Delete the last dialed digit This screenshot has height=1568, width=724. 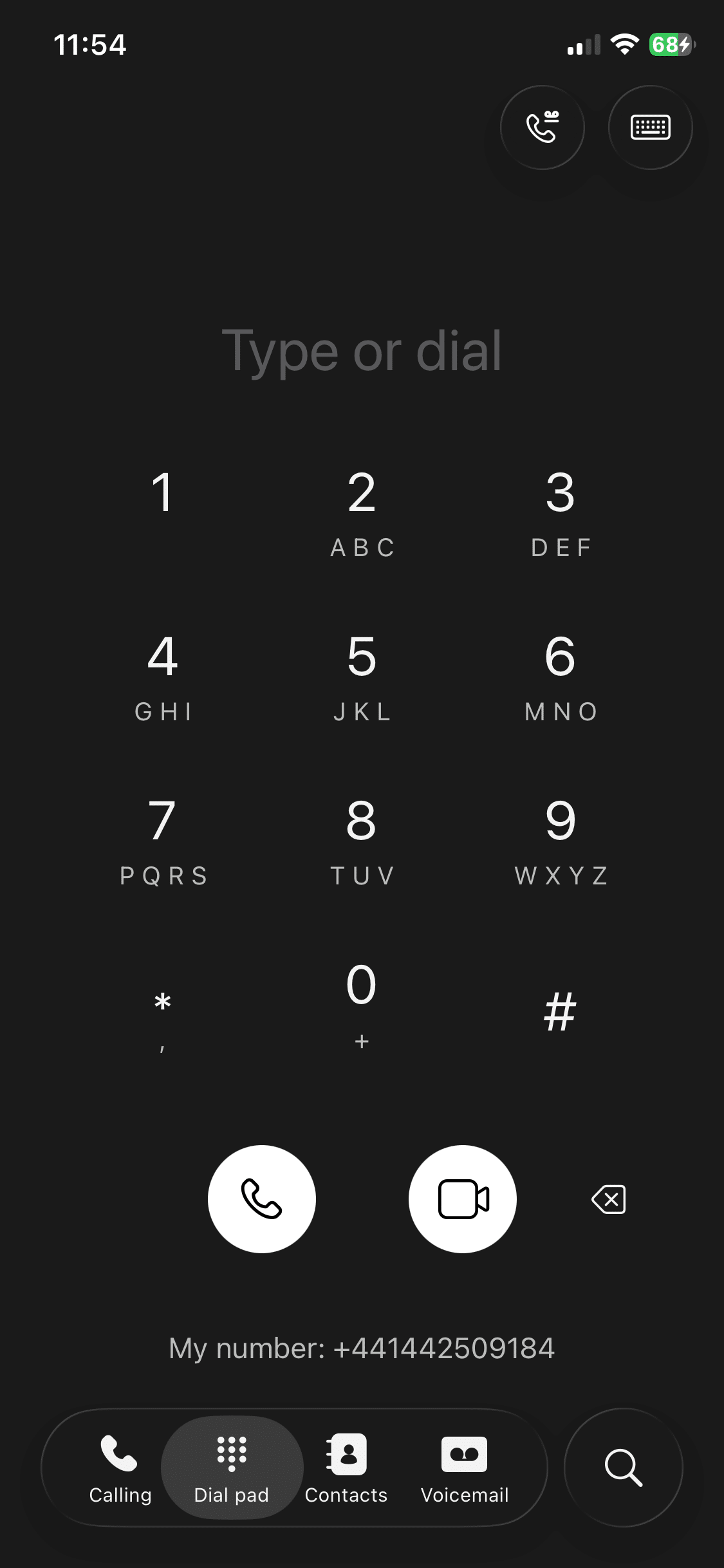[x=609, y=1199]
